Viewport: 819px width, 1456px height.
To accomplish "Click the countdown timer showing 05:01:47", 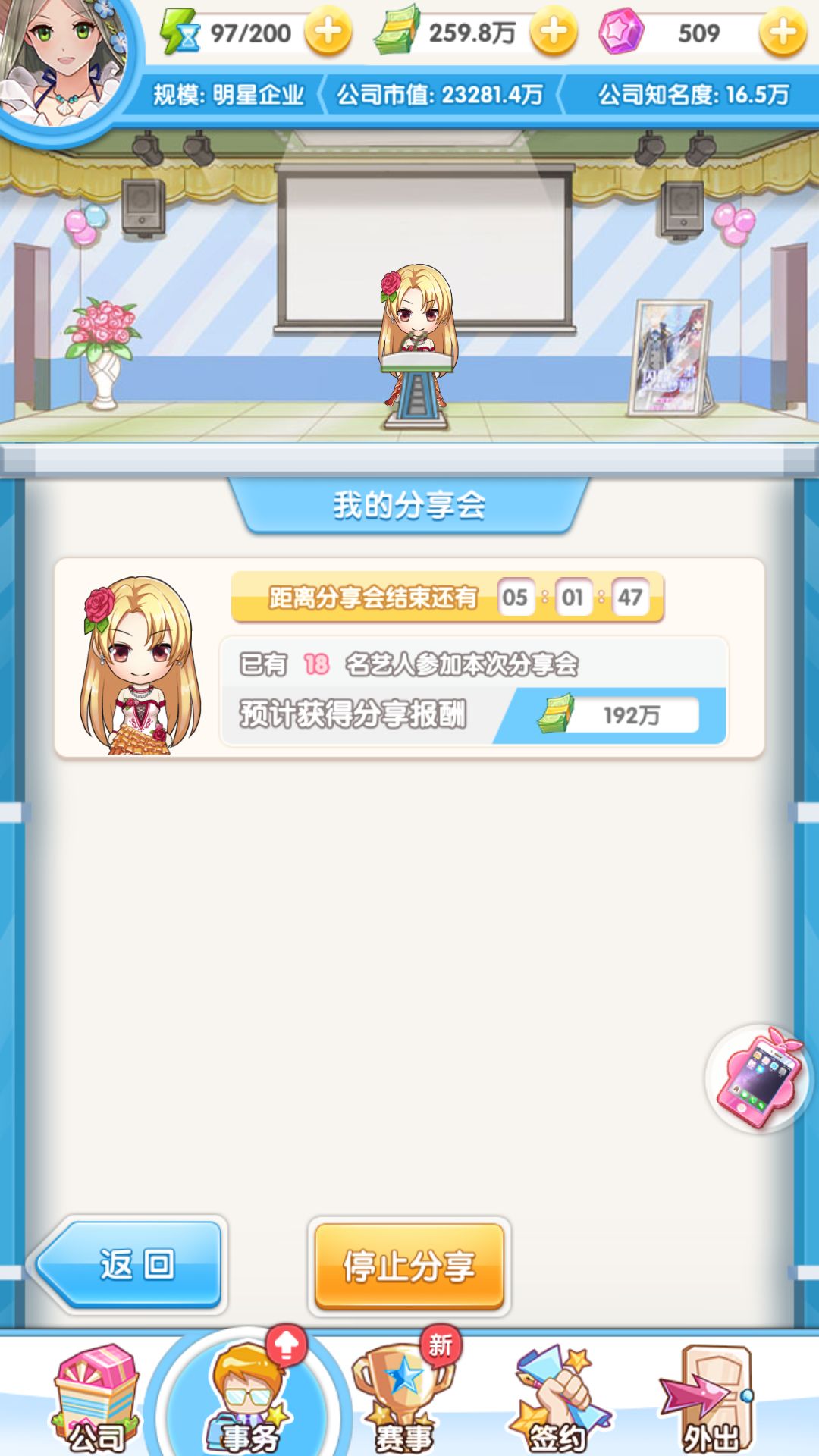I will coord(576,599).
